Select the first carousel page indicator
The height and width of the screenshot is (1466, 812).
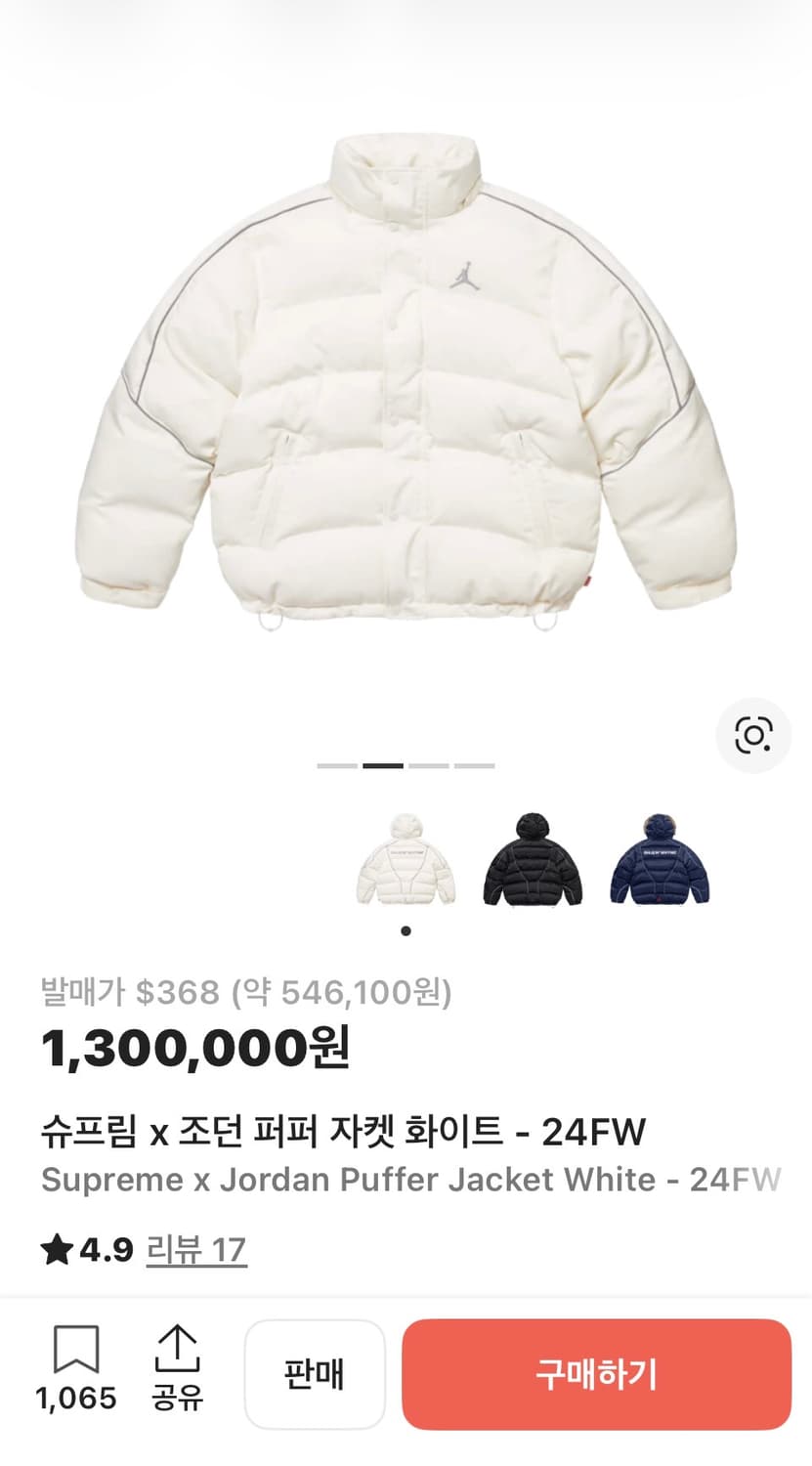click(337, 767)
